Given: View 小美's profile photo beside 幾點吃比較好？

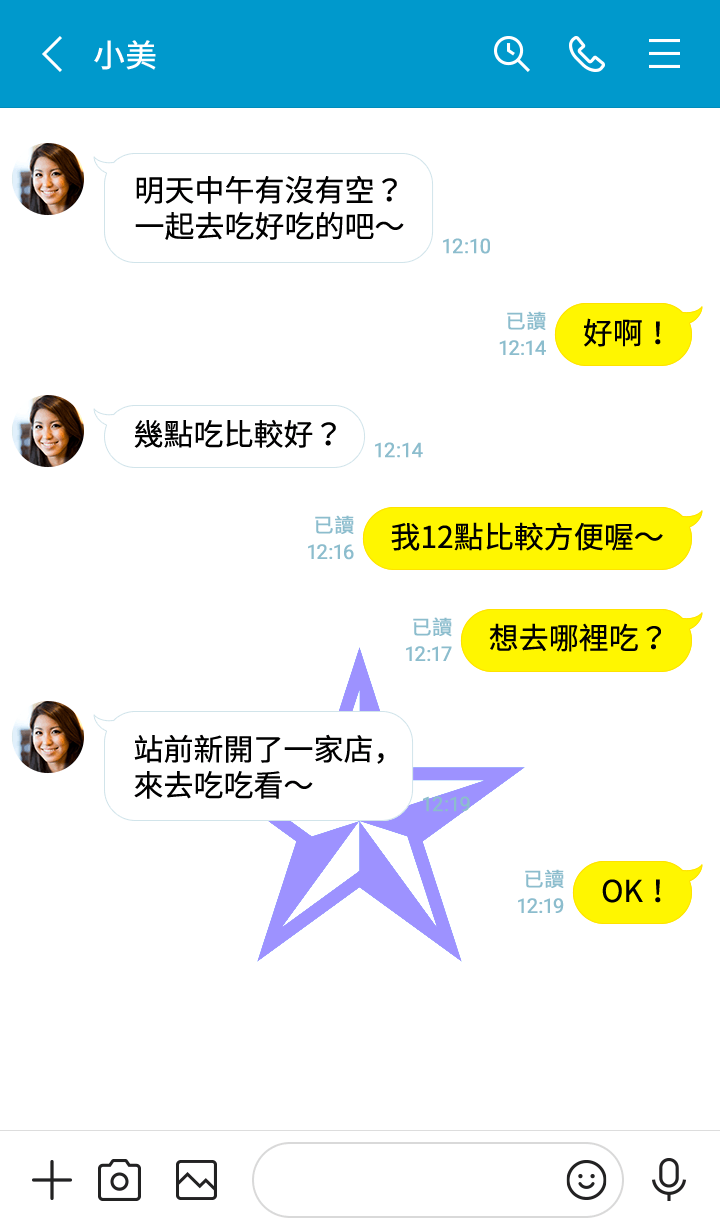Looking at the screenshot, I should click(x=48, y=431).
